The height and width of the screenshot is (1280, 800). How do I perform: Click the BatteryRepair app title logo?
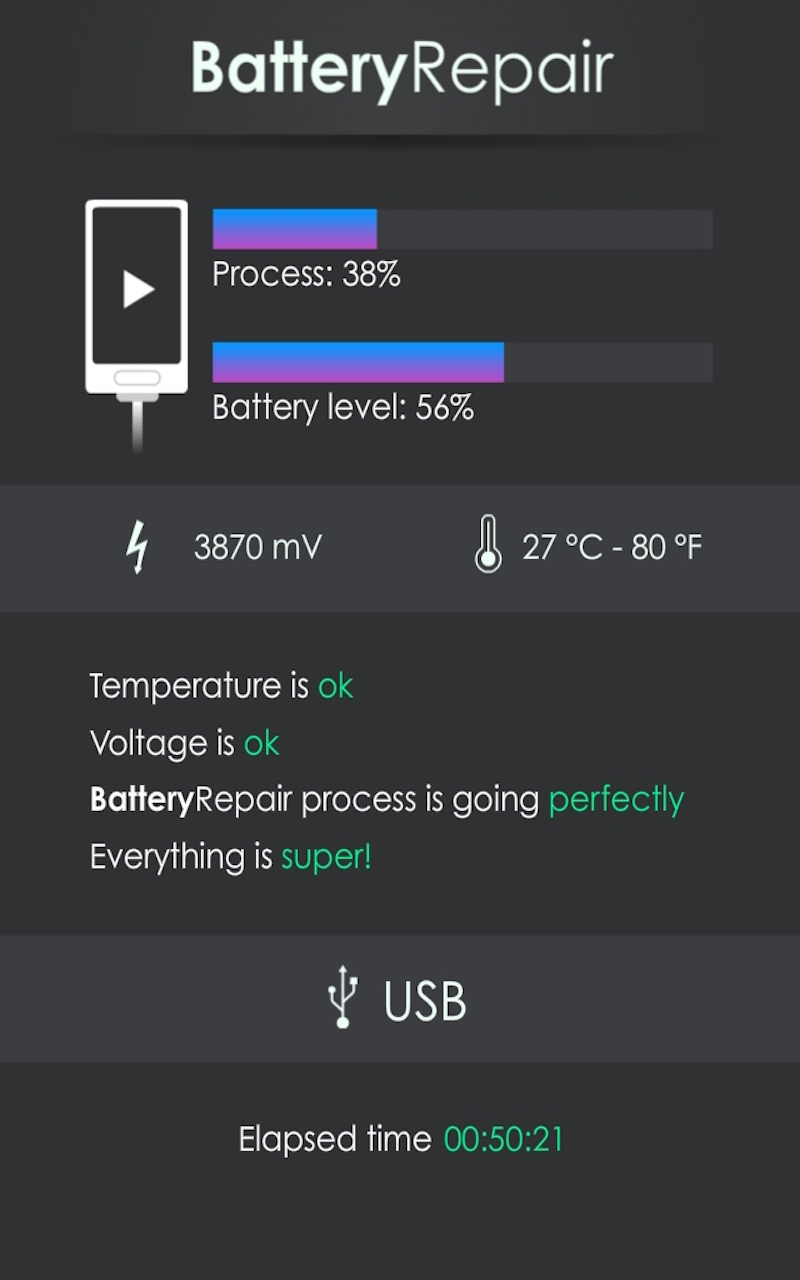pyautogui.click(x=400, y=65)
